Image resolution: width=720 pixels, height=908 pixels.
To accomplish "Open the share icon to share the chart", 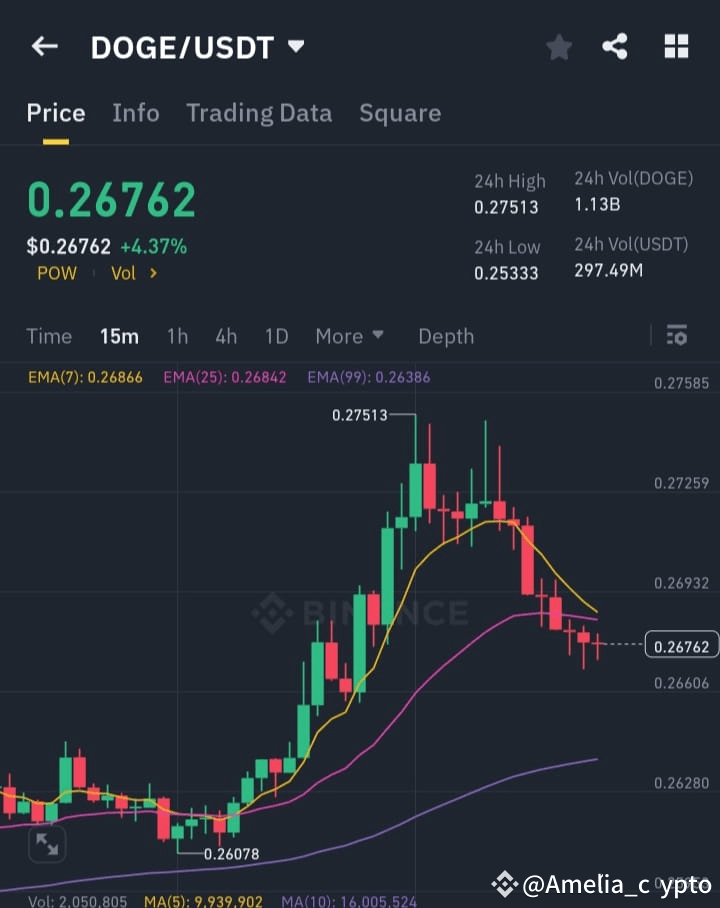I will (617, 46).
